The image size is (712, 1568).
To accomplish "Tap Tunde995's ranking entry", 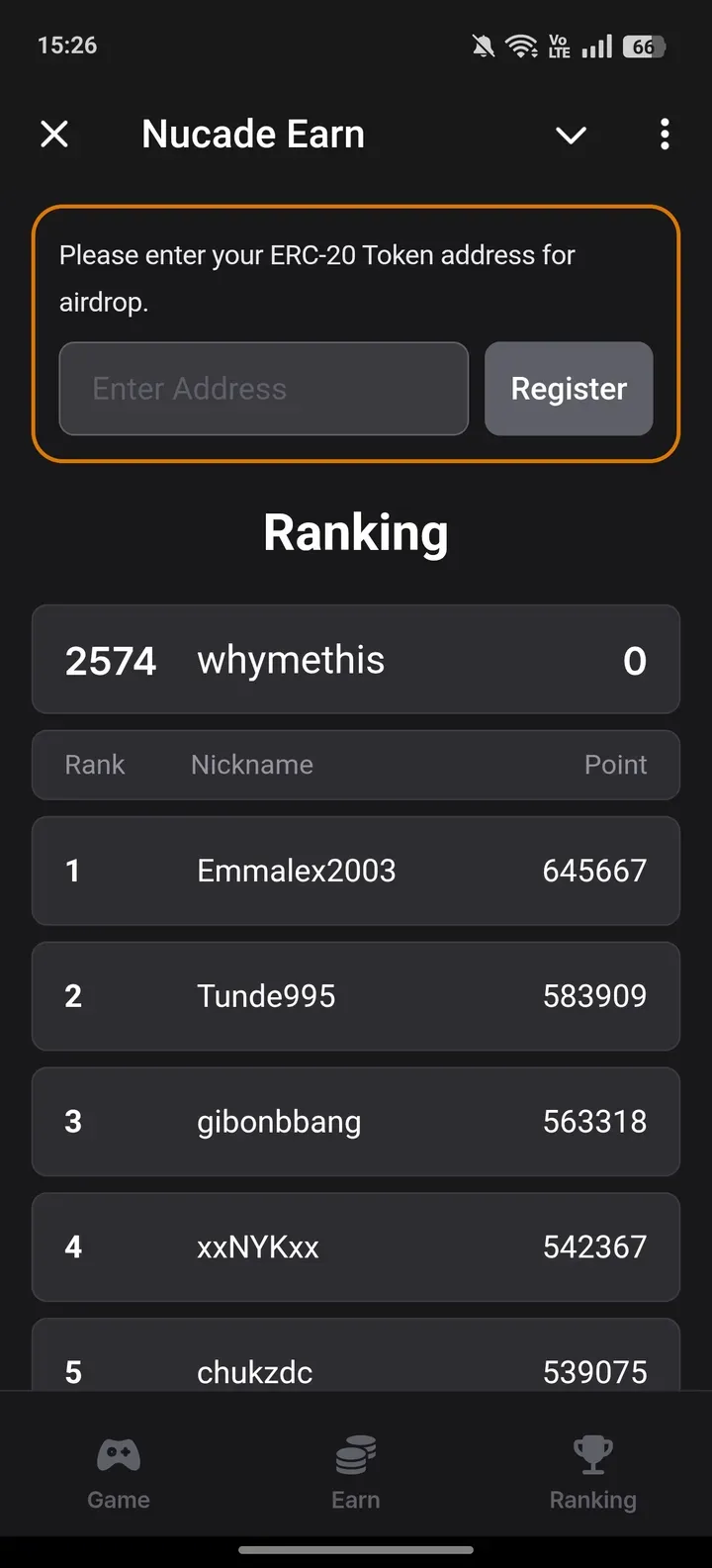I will pyautogui.click(x=355, y=996).
